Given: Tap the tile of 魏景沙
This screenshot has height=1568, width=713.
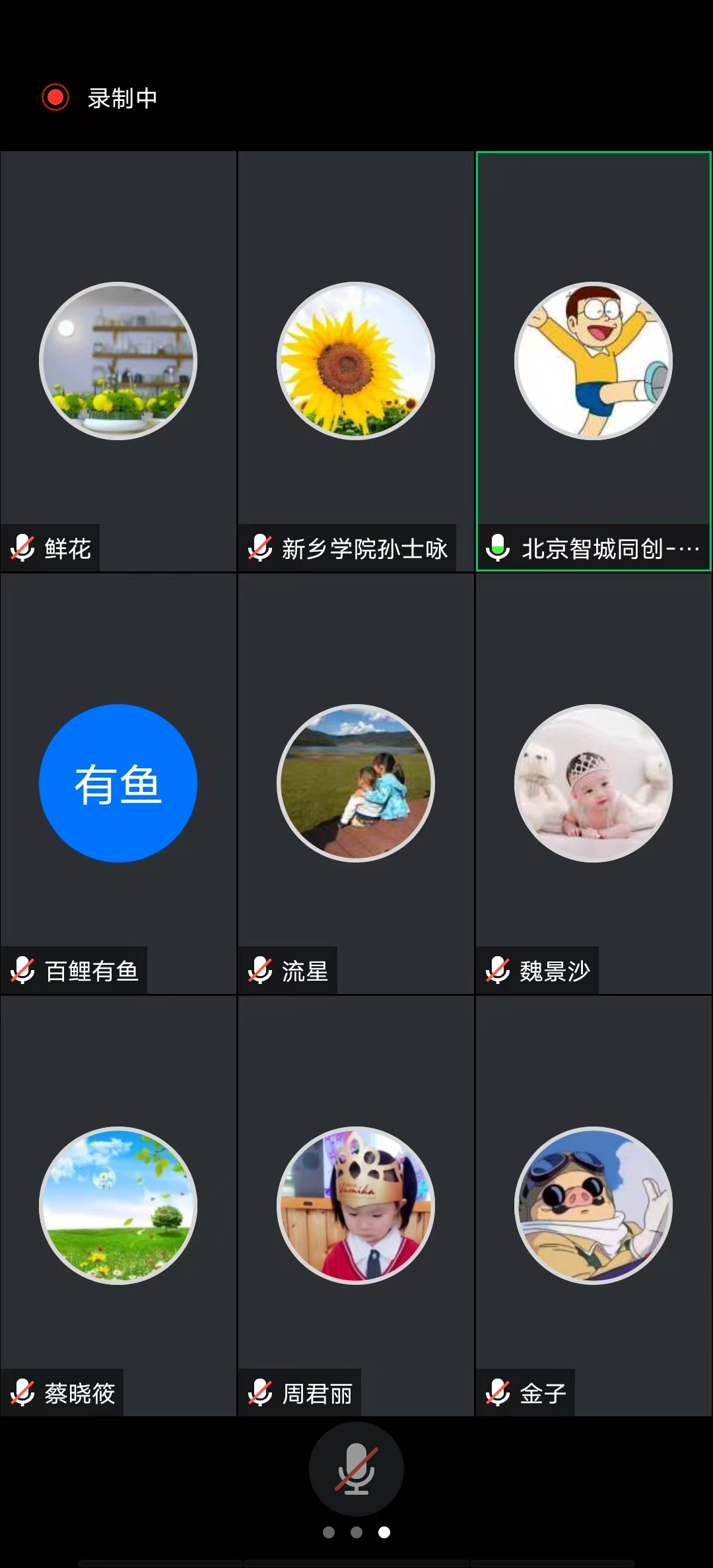Looking at the screenshot, I should click(x=593, y=783).
